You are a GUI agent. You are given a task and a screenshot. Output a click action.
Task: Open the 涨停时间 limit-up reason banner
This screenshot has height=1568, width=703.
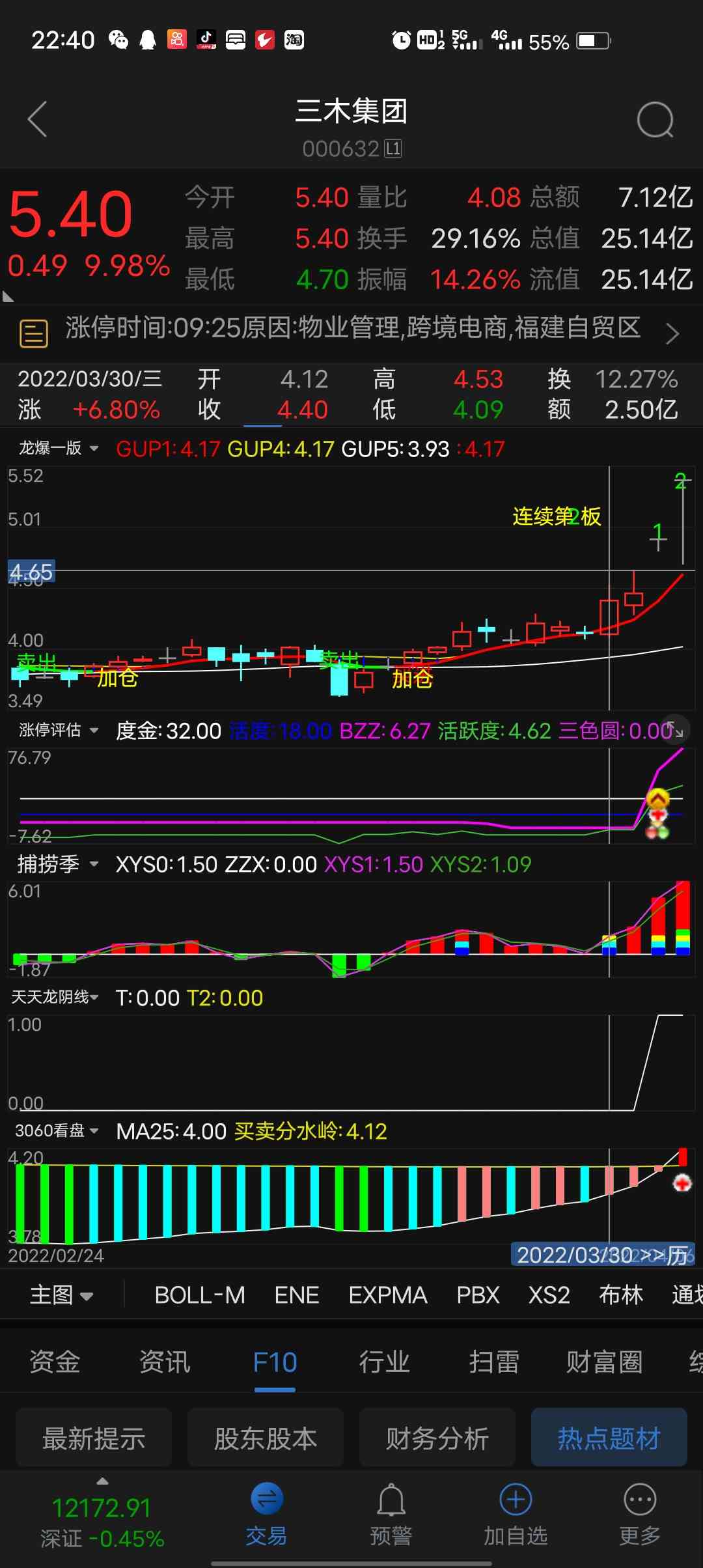pyautogui.click(x=351, y=331)
